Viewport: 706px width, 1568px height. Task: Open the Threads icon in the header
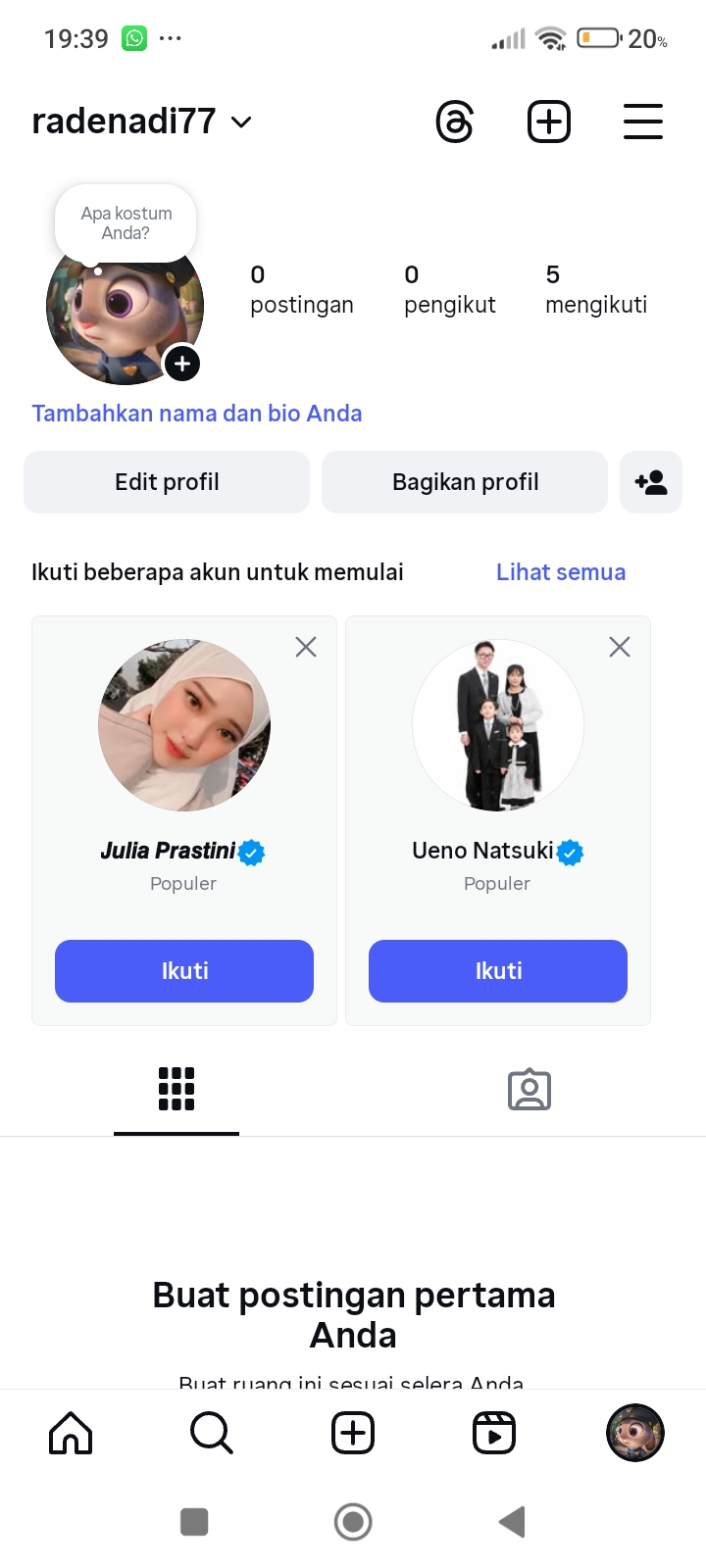455,122
